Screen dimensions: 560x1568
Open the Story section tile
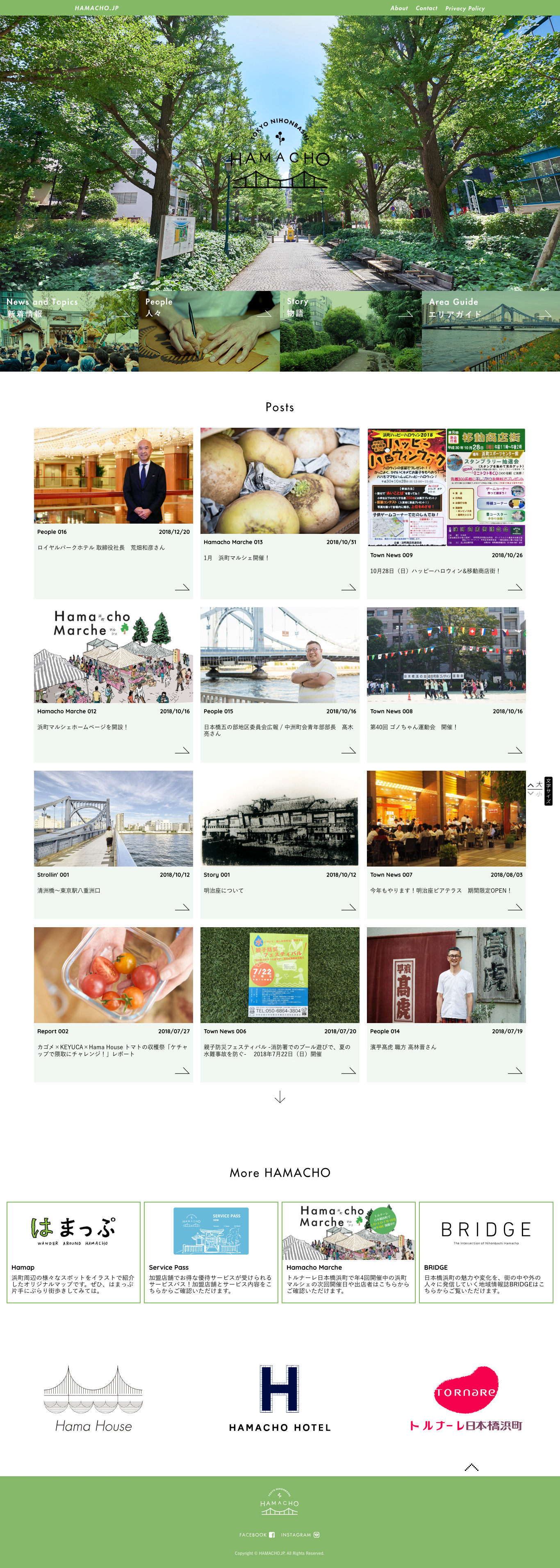[x=351, y=331]
